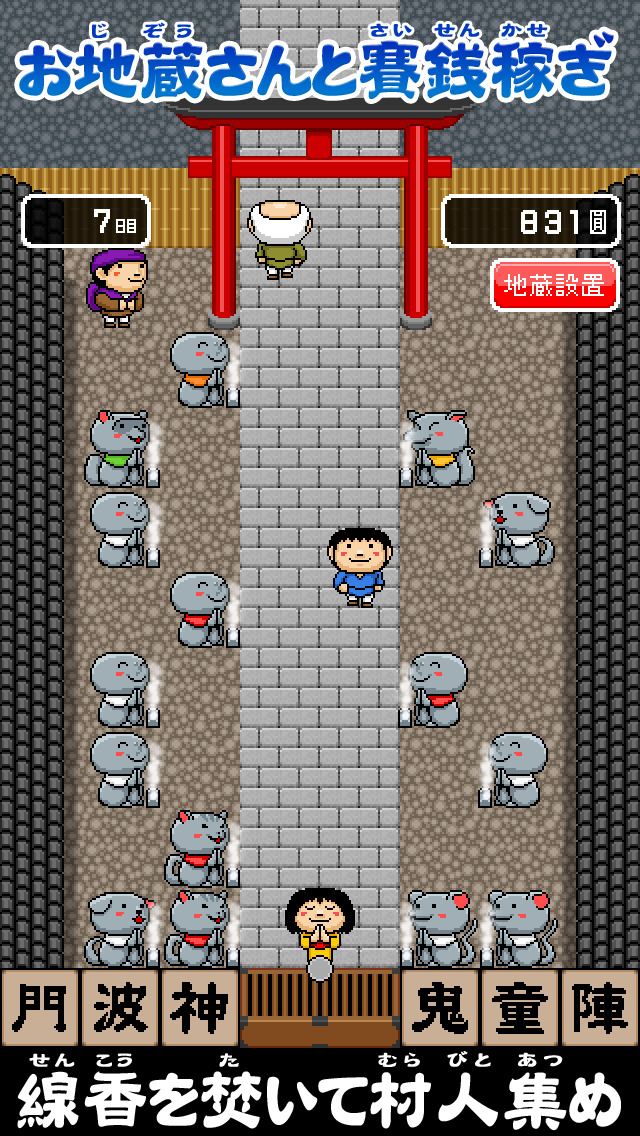
Task: Activate the 童 tile
Action: point(520,1008)
